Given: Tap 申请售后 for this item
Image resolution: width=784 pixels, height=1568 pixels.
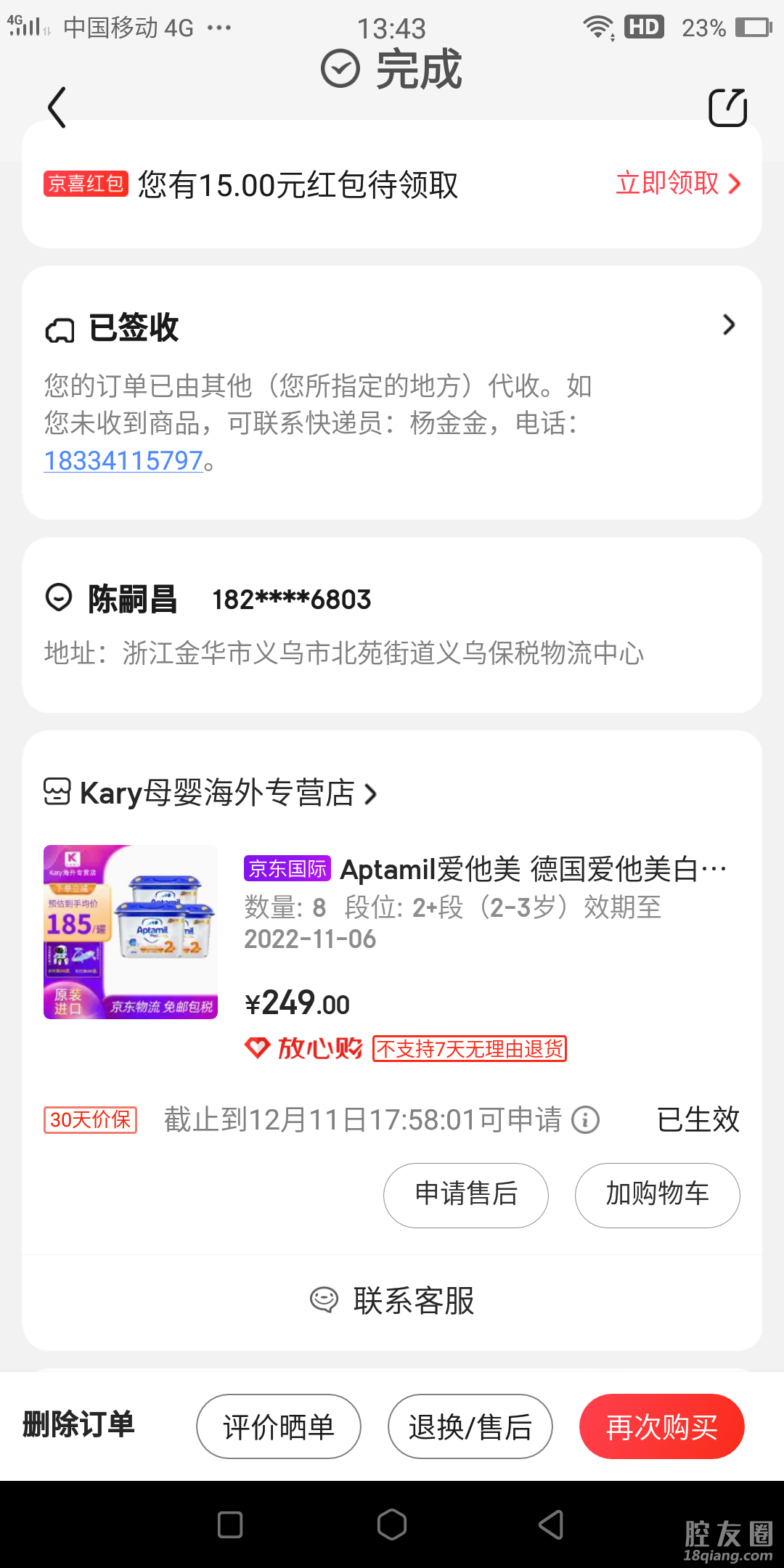Looking at the screenshot, I should tap(465, 1195).
